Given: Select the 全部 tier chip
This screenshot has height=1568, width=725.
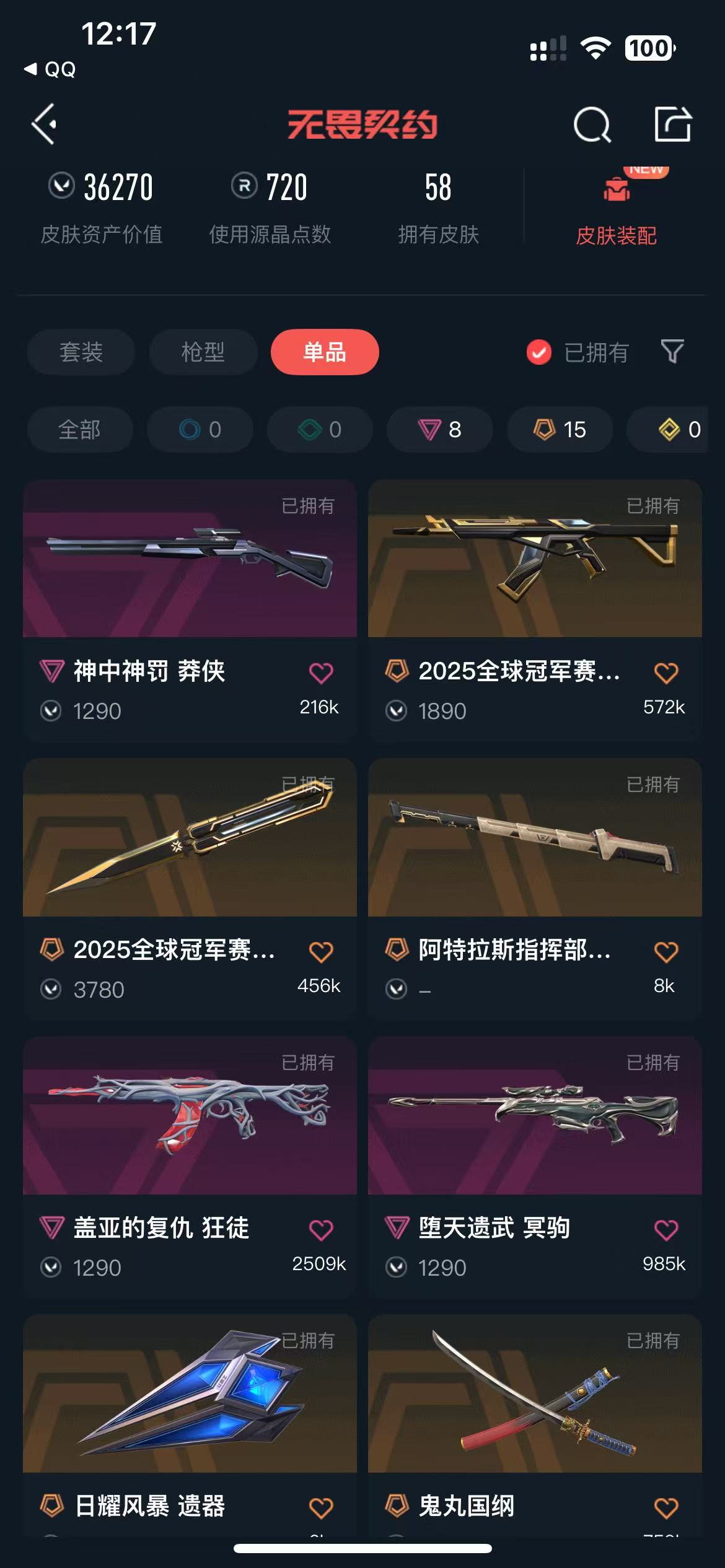Looking at the screenshot, I should pos(79,429).
